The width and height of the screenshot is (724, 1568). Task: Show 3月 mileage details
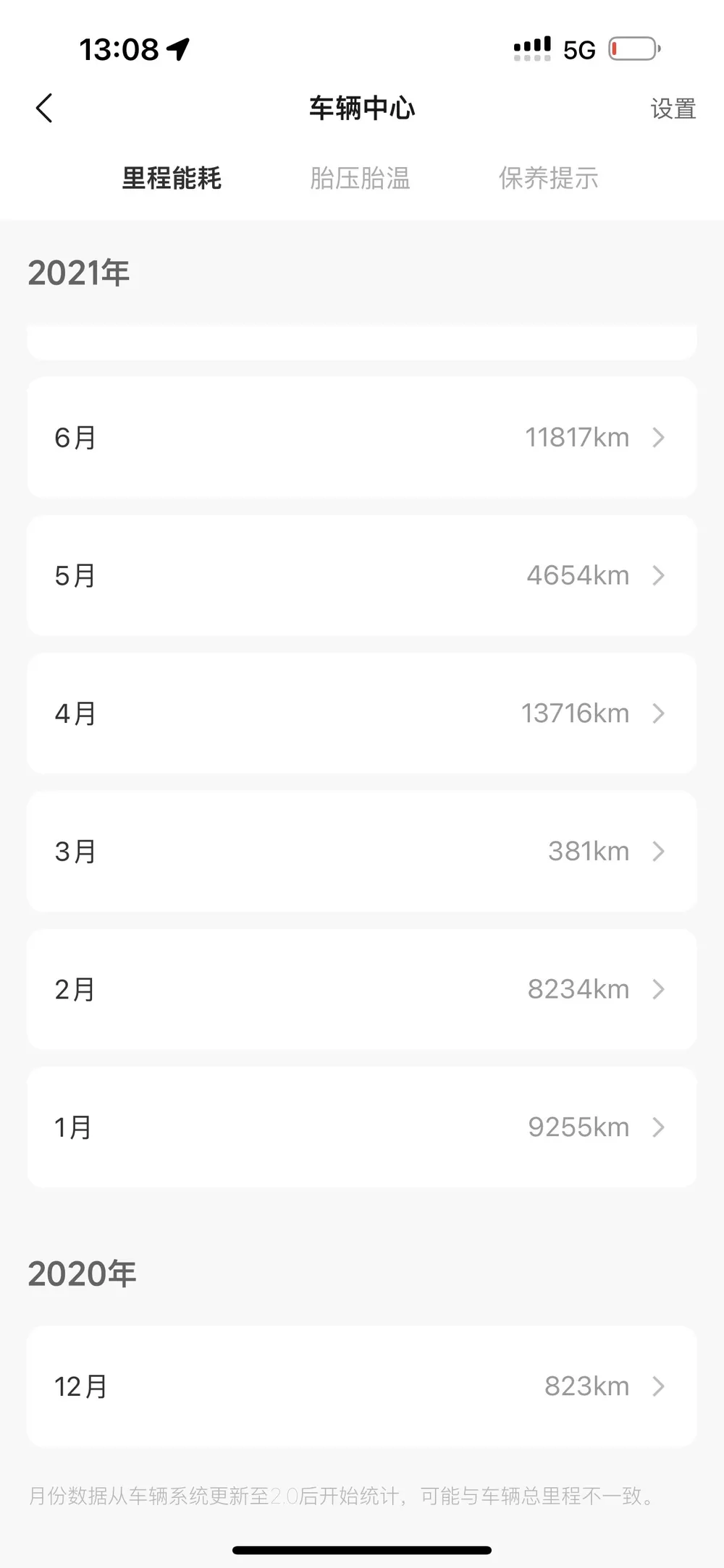[x=362, y=851]
